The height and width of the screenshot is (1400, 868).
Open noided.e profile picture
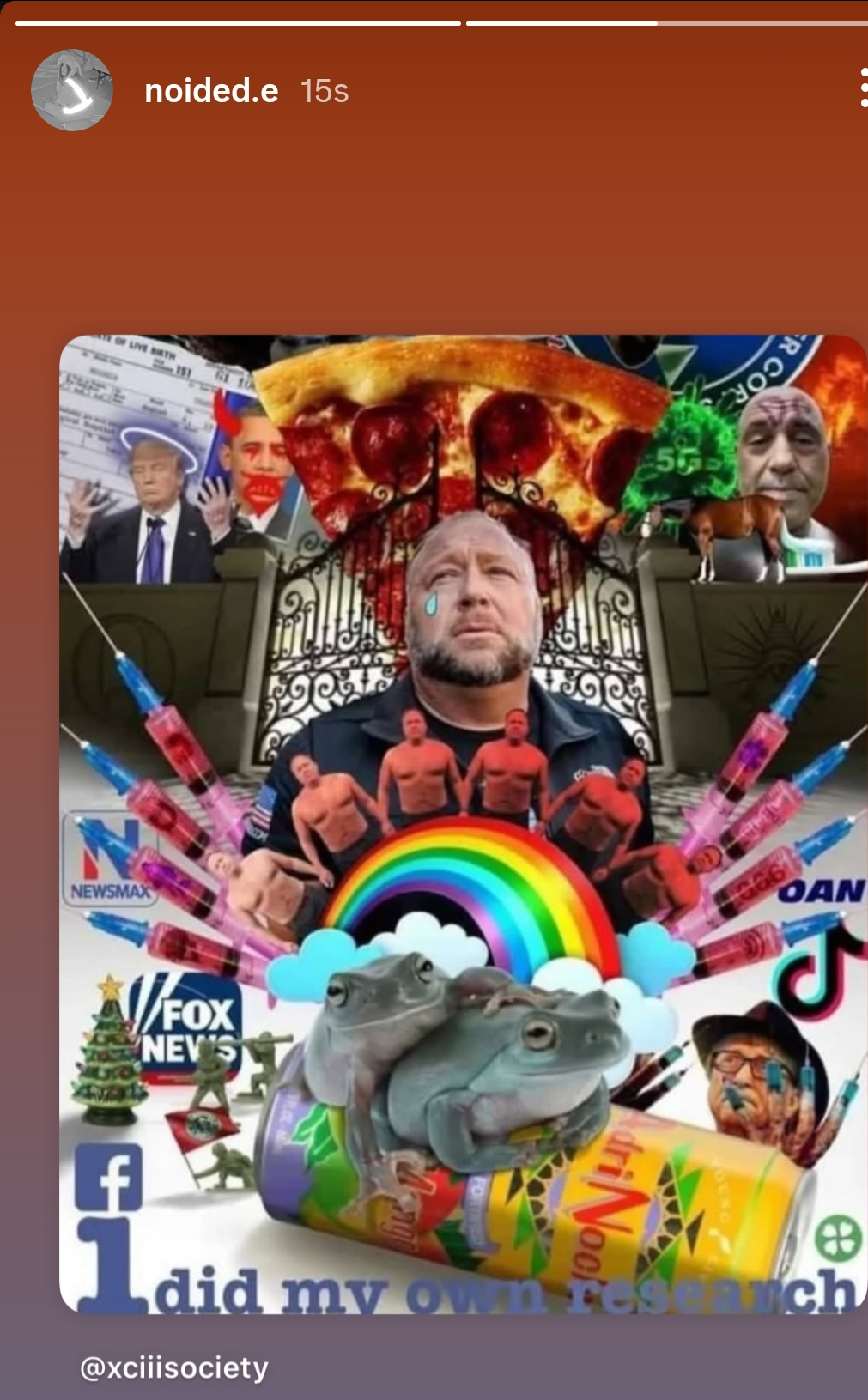(x=72, y=90)
